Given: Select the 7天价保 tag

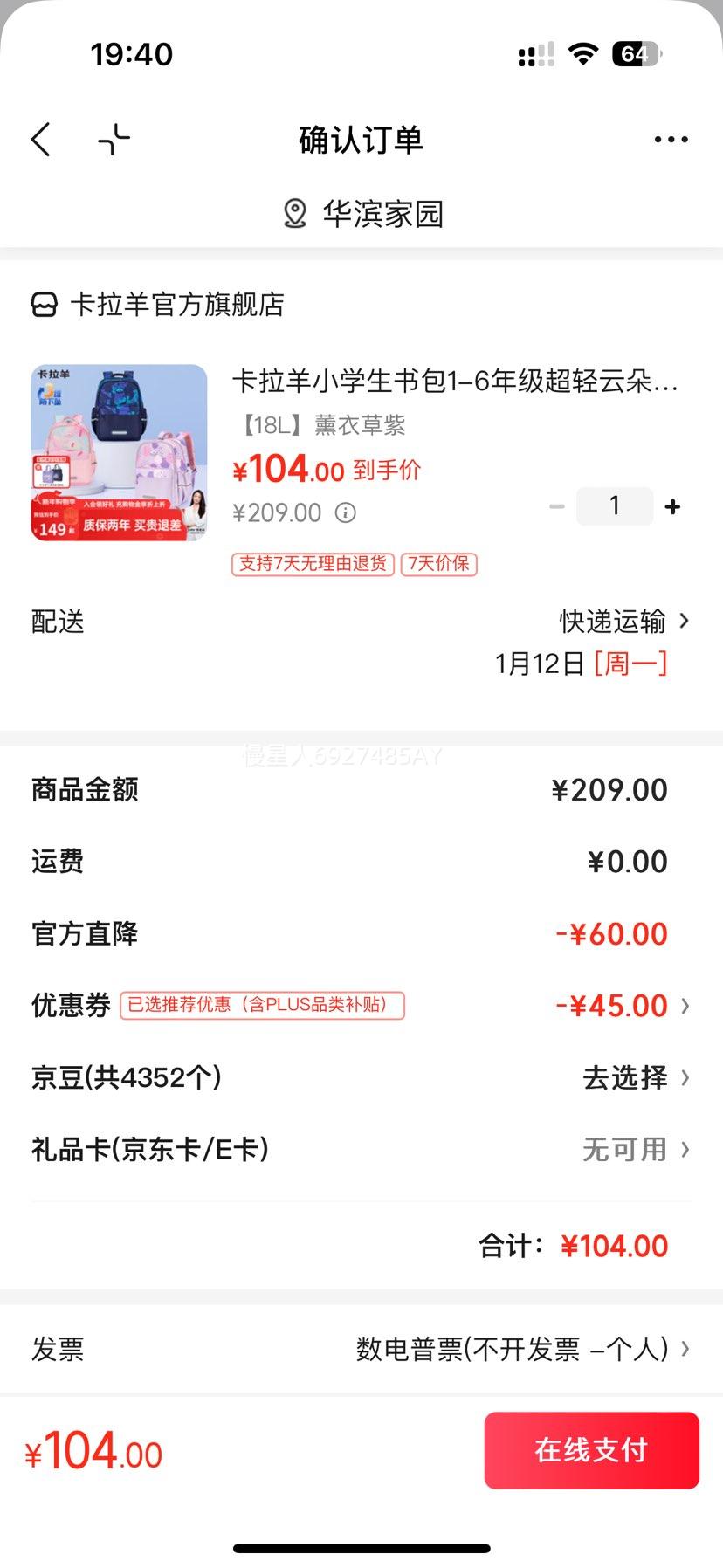Looking at the screenshot, I should pyautogui.click(x=438, y=564).
